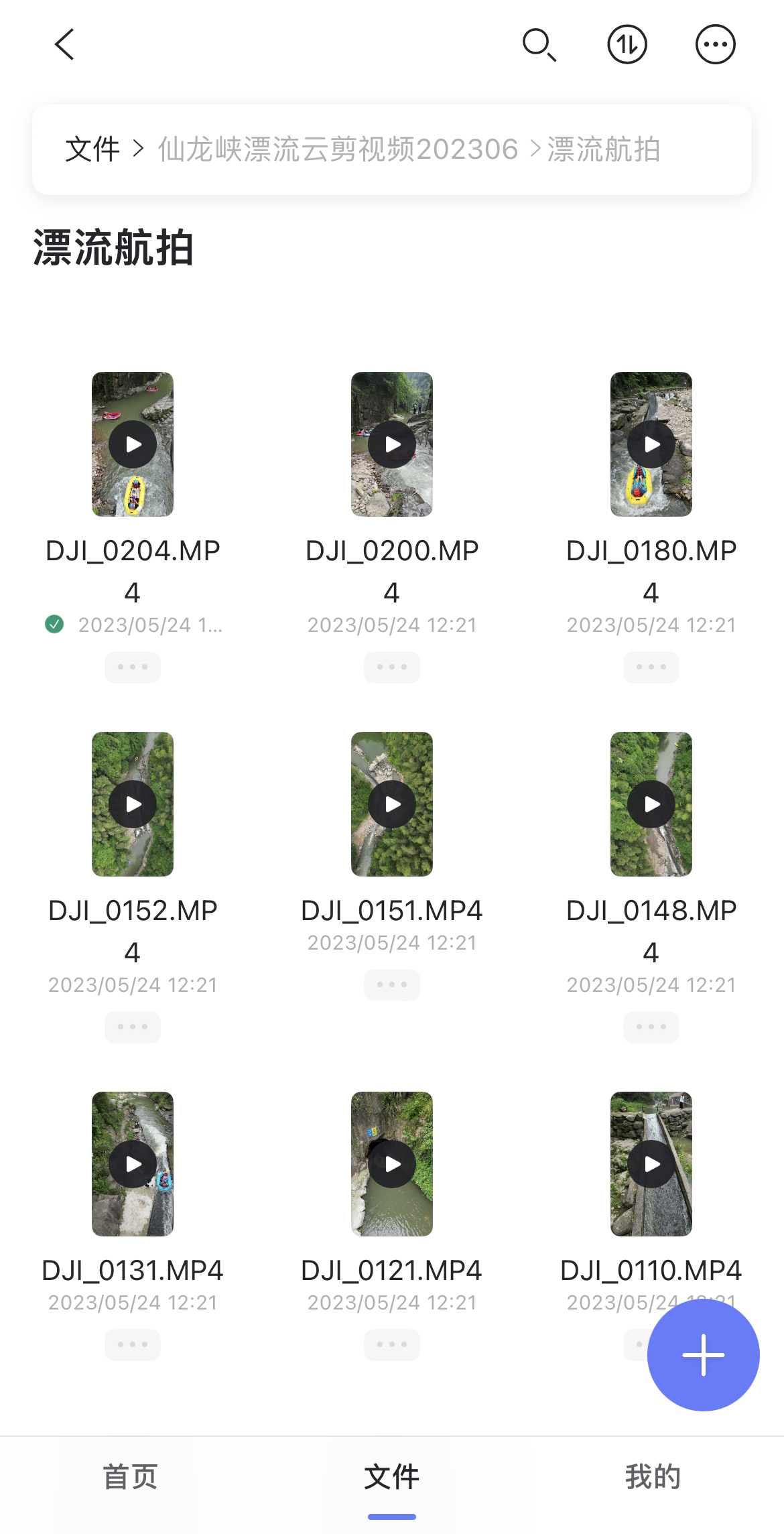The height and width of the screenshot is (1534, 784).
Task: Open the DJI_0148.MP4 video
Action: point(651,804)
